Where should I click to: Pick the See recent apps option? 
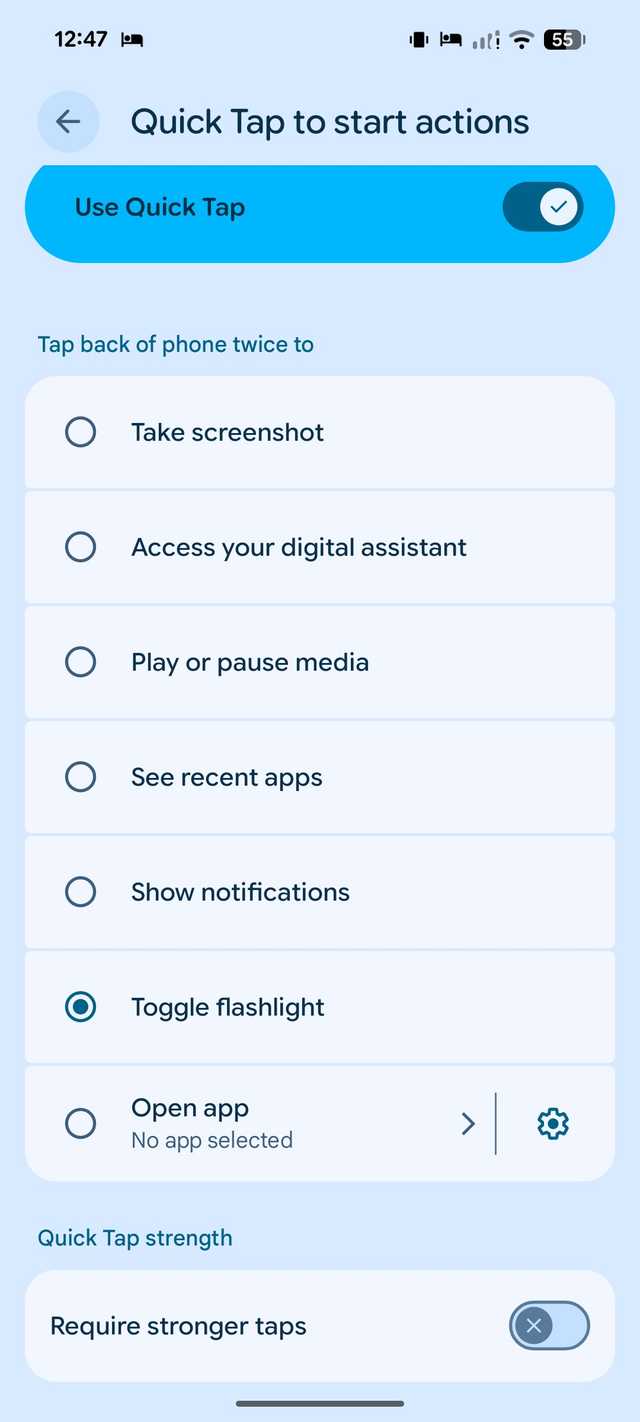point(80,777)
